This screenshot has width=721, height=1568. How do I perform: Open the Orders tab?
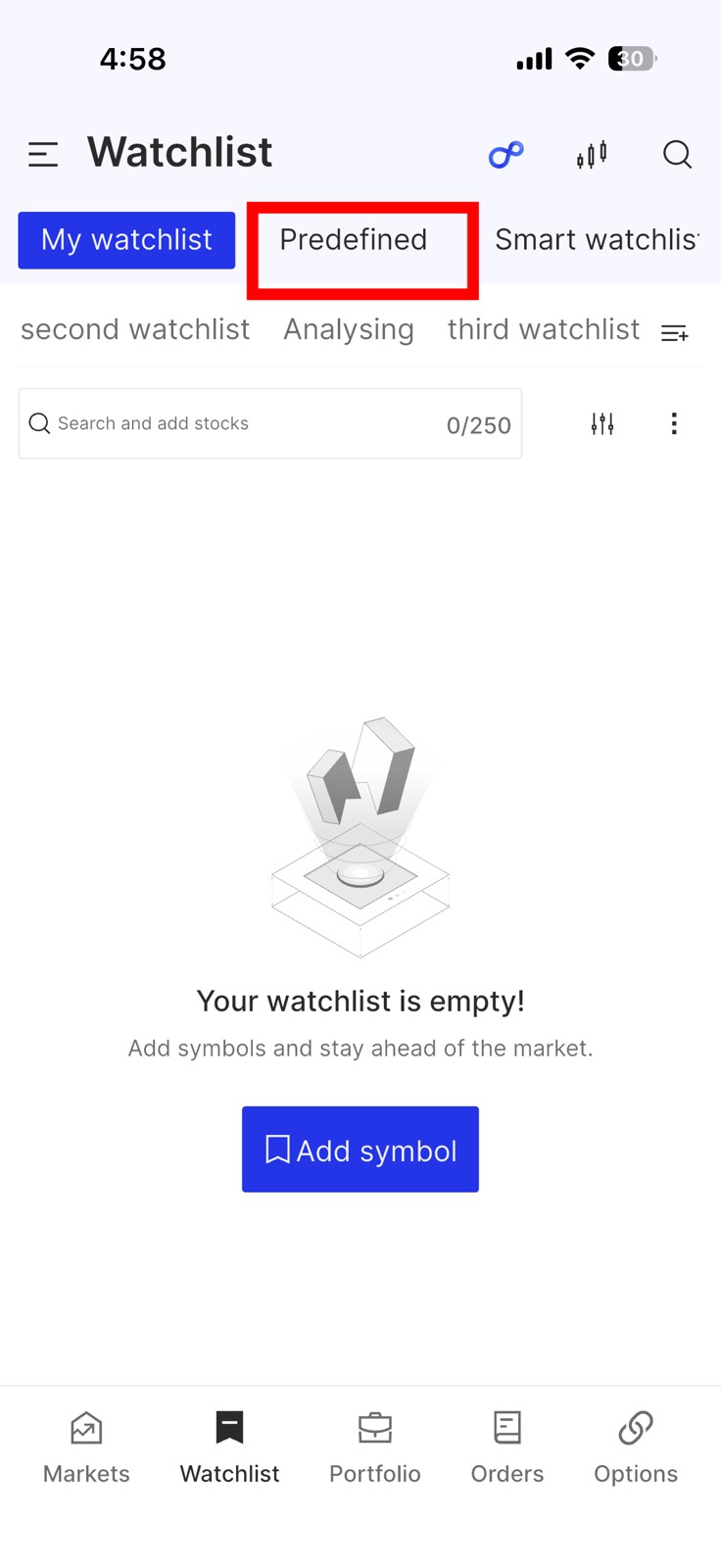click(x=506, y=1447)
